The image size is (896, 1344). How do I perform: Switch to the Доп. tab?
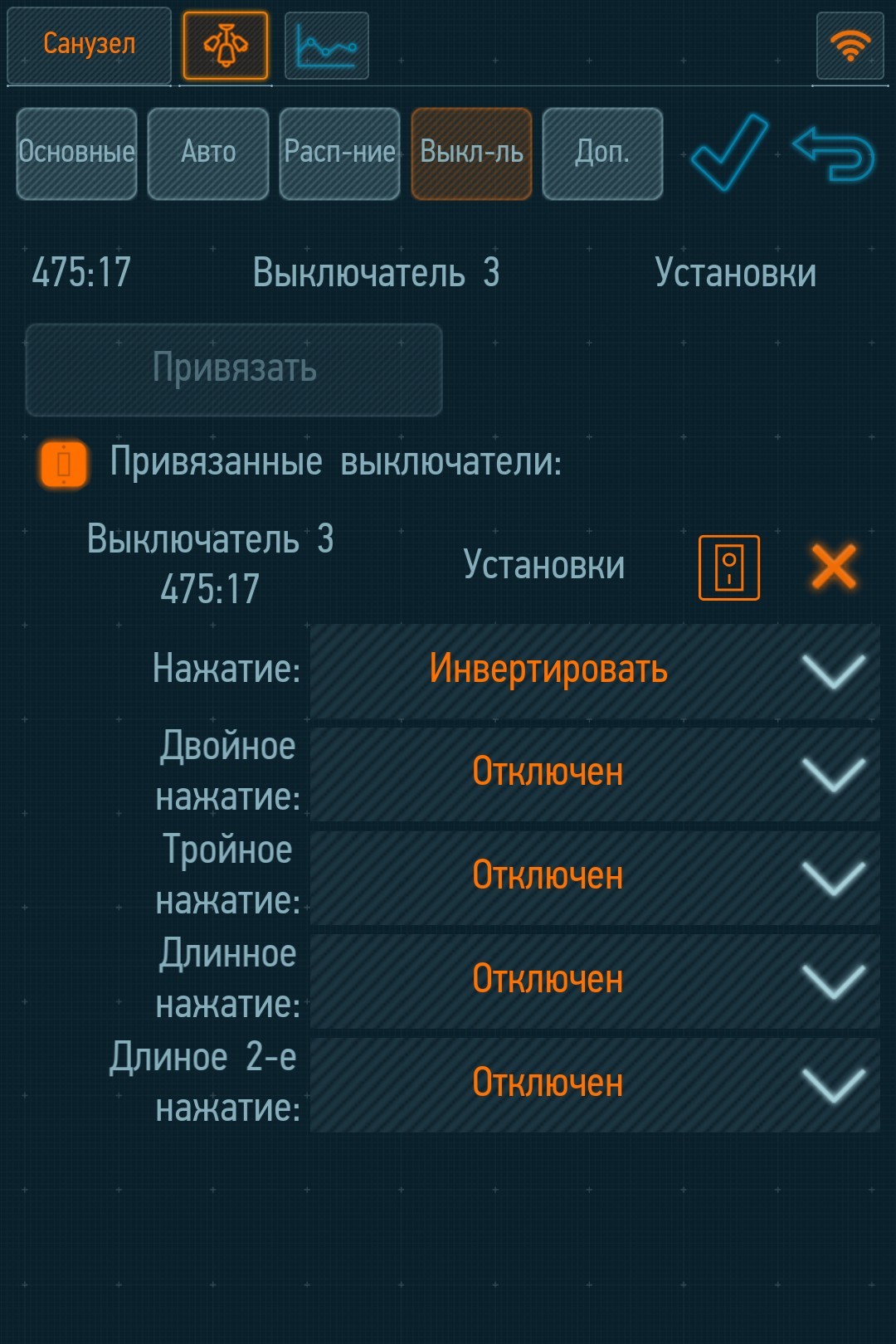click(602, 153)
